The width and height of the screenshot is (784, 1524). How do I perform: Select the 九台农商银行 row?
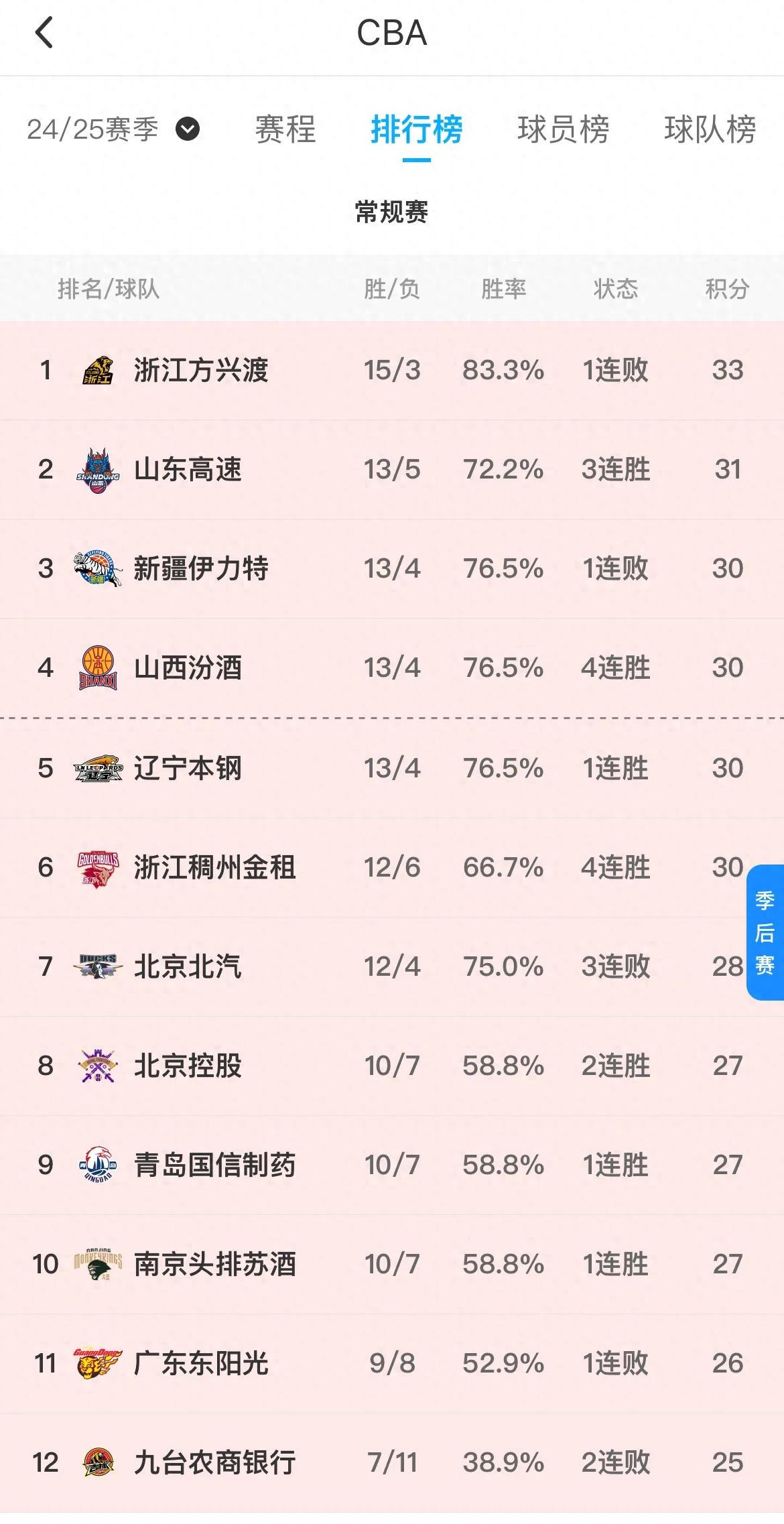[x=214, y=1462]
